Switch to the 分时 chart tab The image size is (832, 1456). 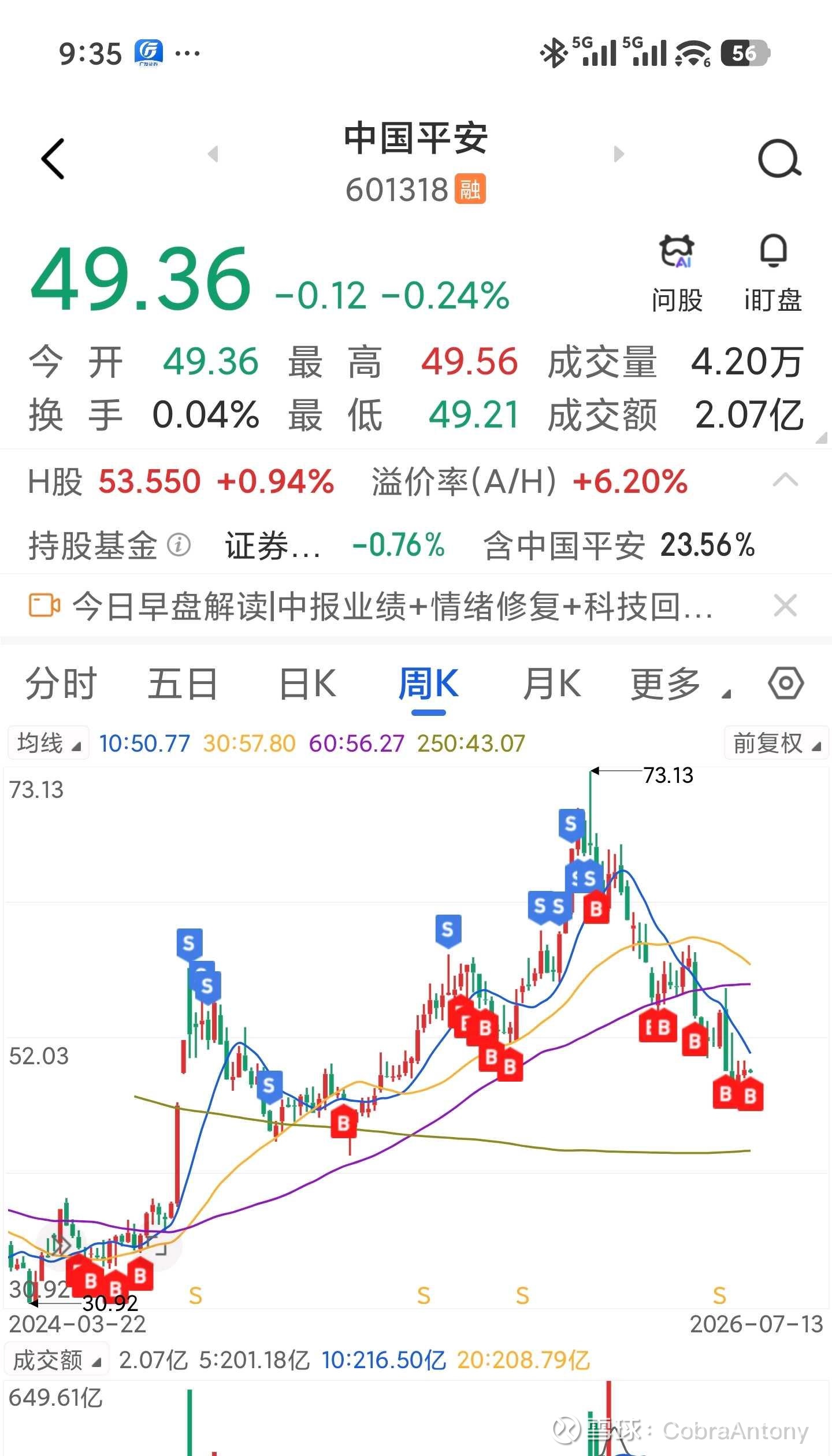point(61,684)
